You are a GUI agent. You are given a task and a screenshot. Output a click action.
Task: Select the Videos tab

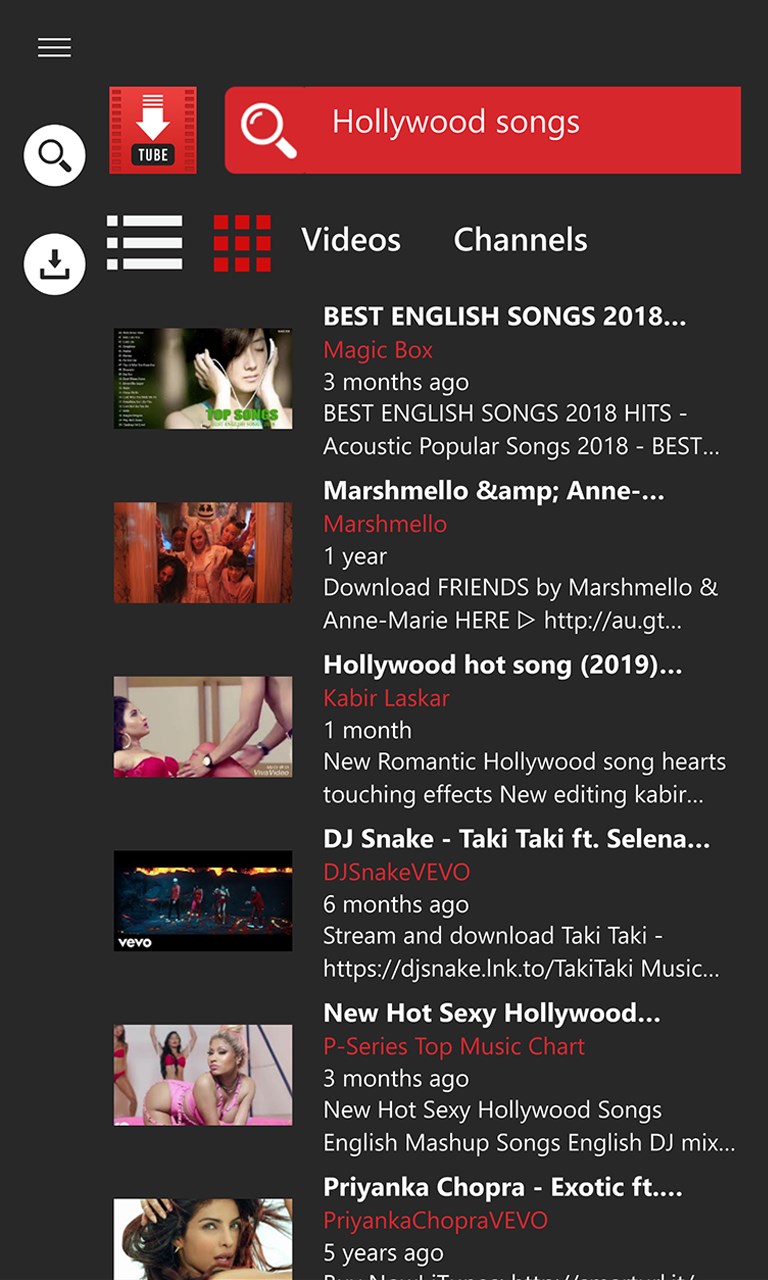coord(350,240)
